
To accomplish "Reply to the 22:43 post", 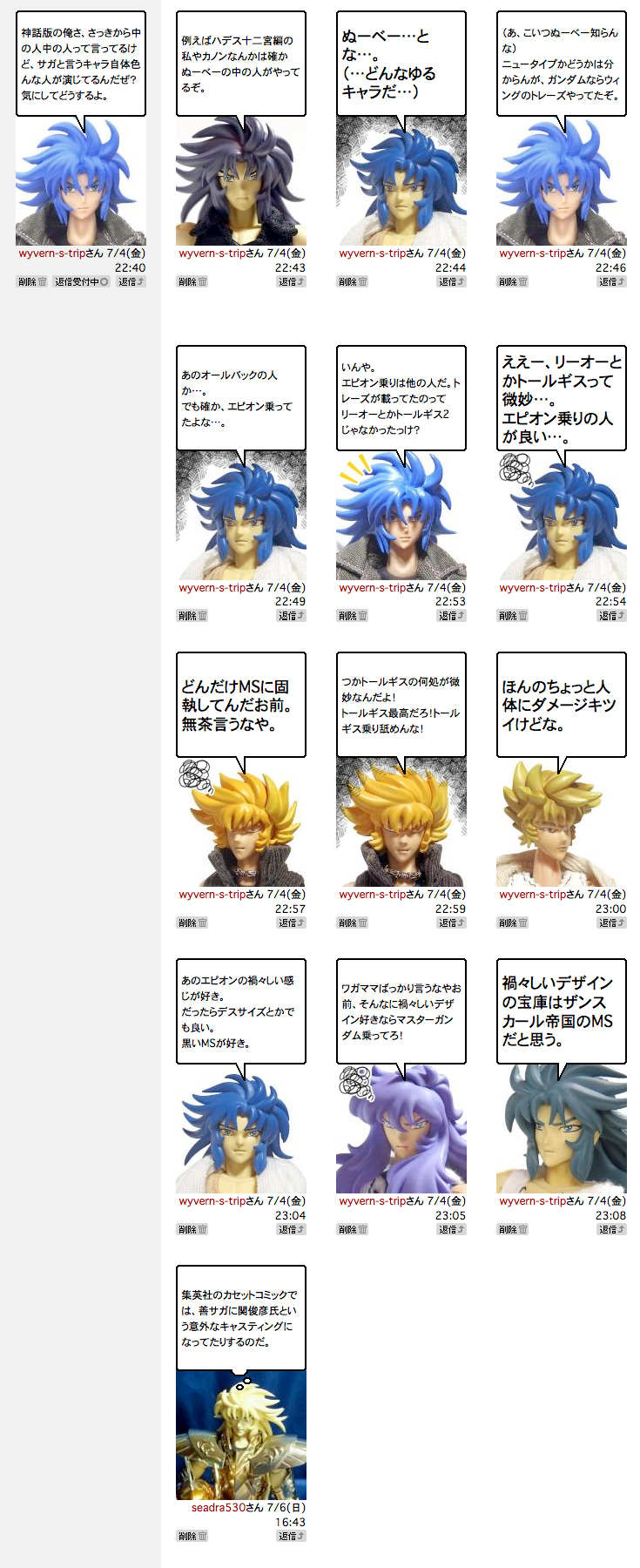I will 292,282.
